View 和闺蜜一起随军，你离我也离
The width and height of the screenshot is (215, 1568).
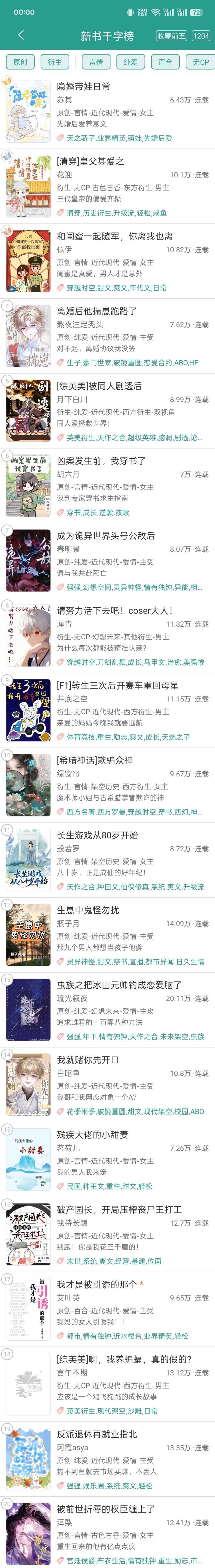[x=115, y=236]
